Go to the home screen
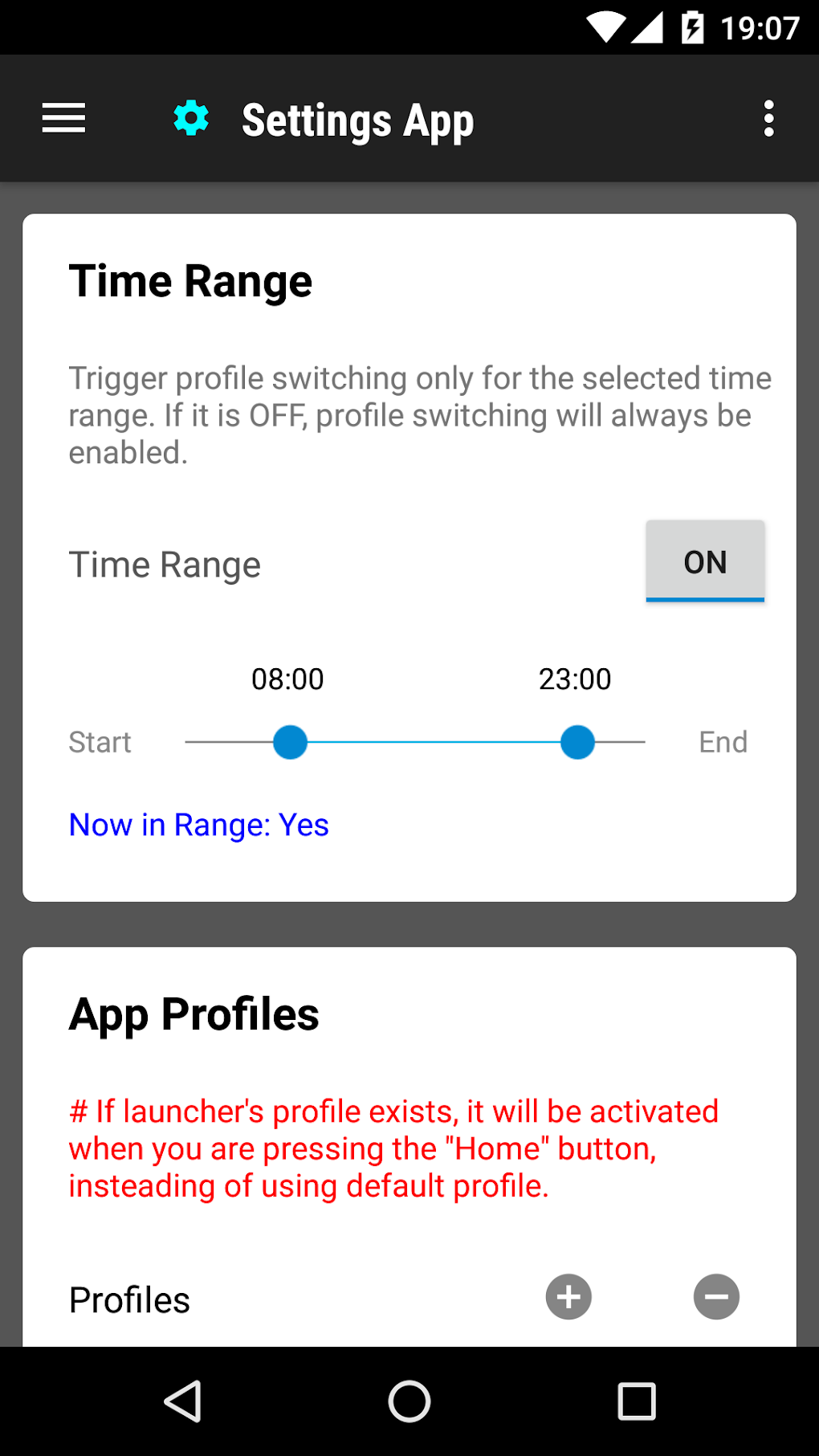Viewport: 819px width, 1456px height. [409, 1401]
